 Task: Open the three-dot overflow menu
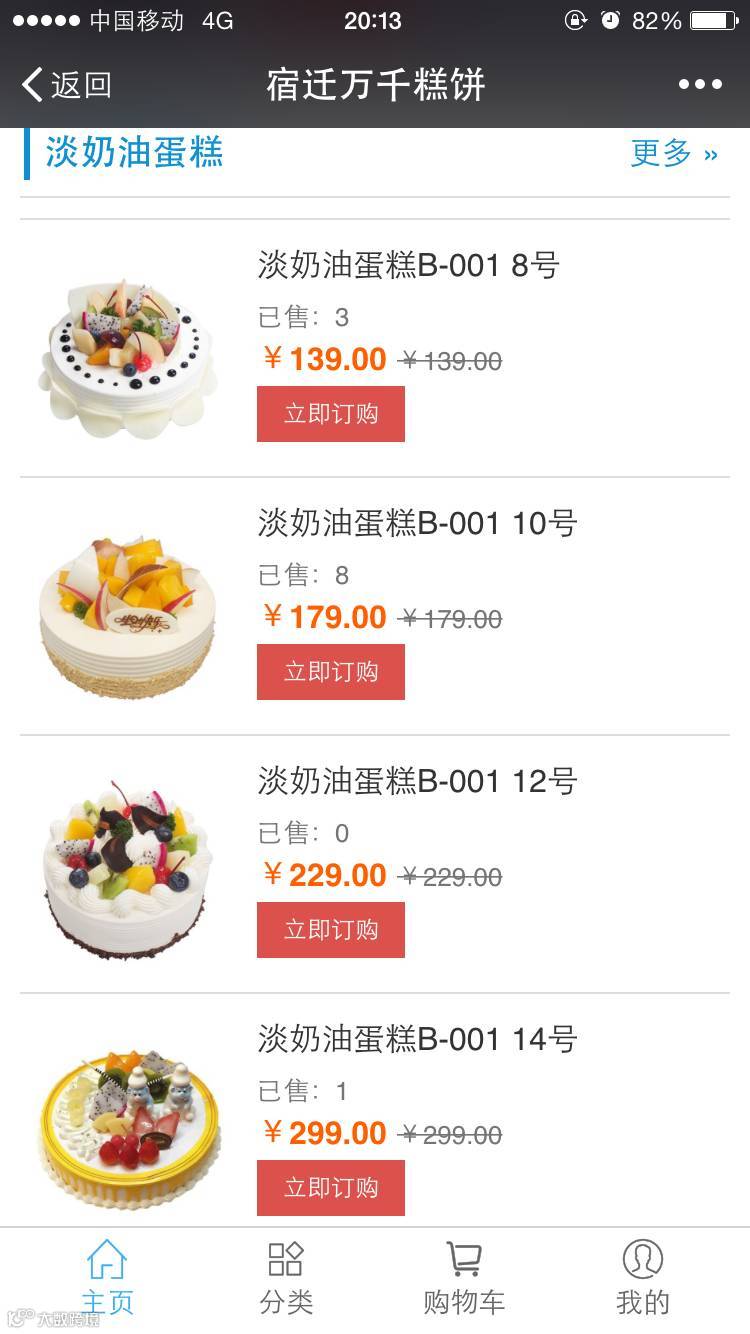tap(700, 85)
